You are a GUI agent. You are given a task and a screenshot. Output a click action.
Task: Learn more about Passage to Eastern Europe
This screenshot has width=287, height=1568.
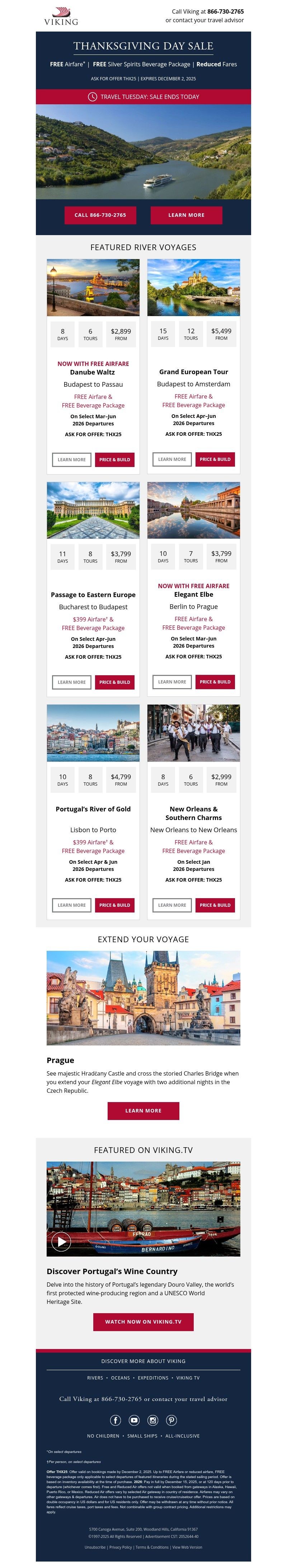tap(71, 682)
